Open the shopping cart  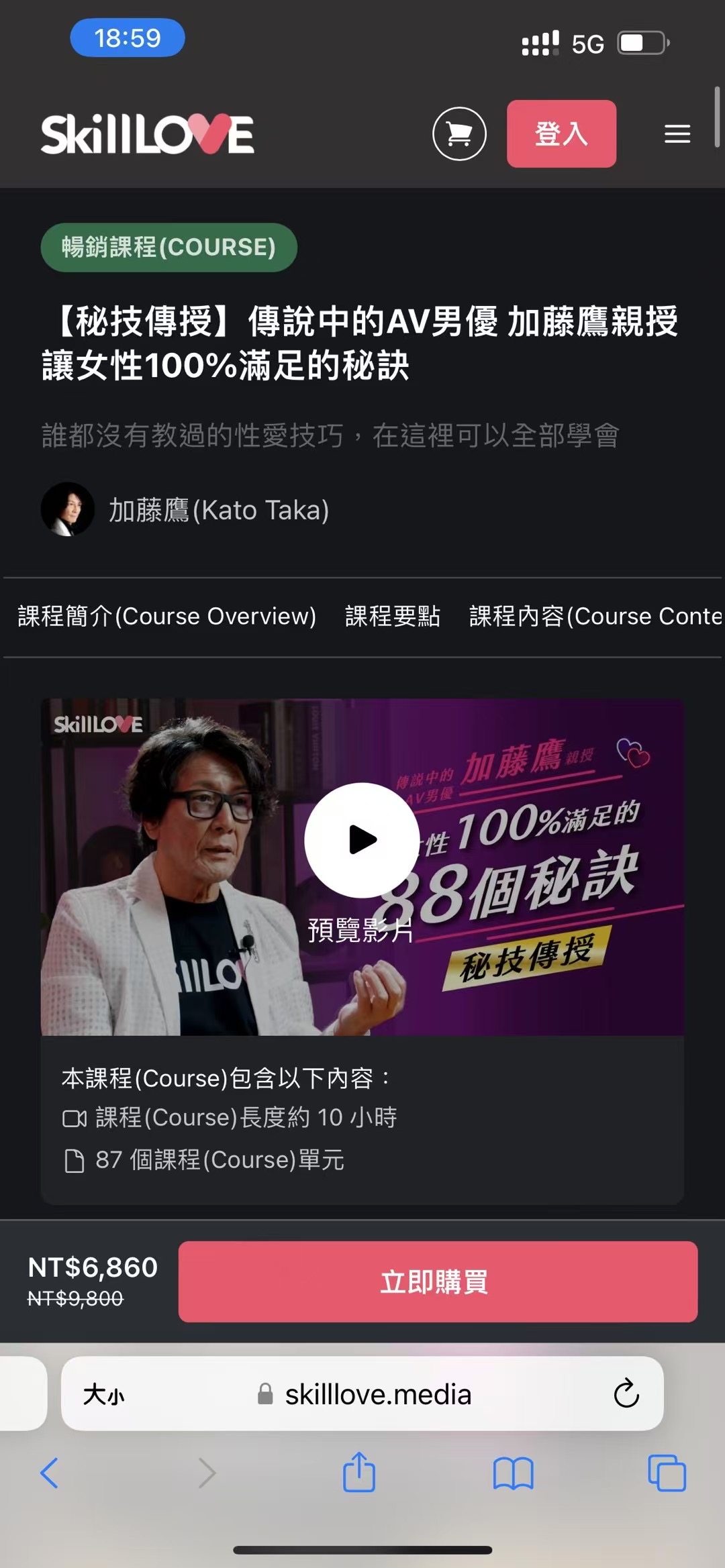click(459, 134)
